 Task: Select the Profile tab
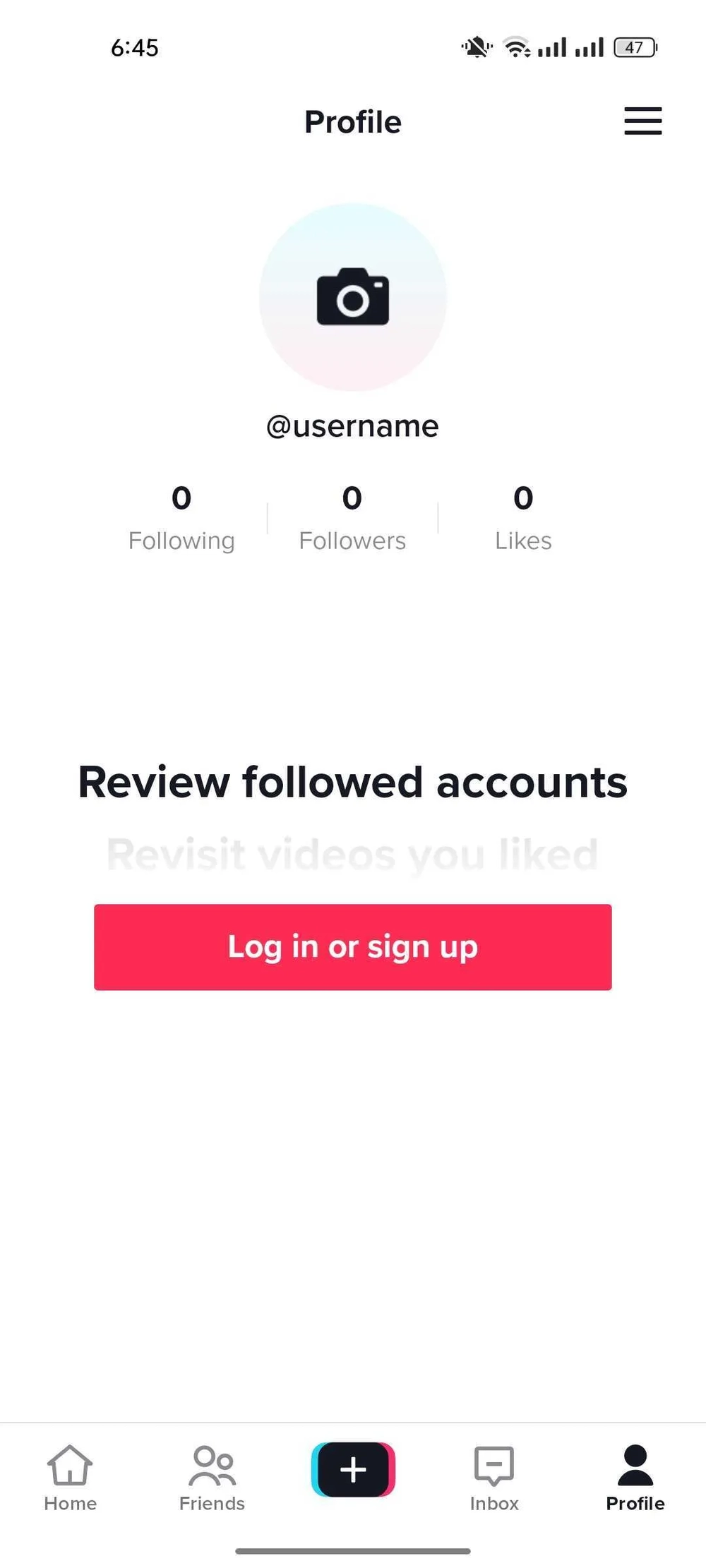tap(635, 1476)
